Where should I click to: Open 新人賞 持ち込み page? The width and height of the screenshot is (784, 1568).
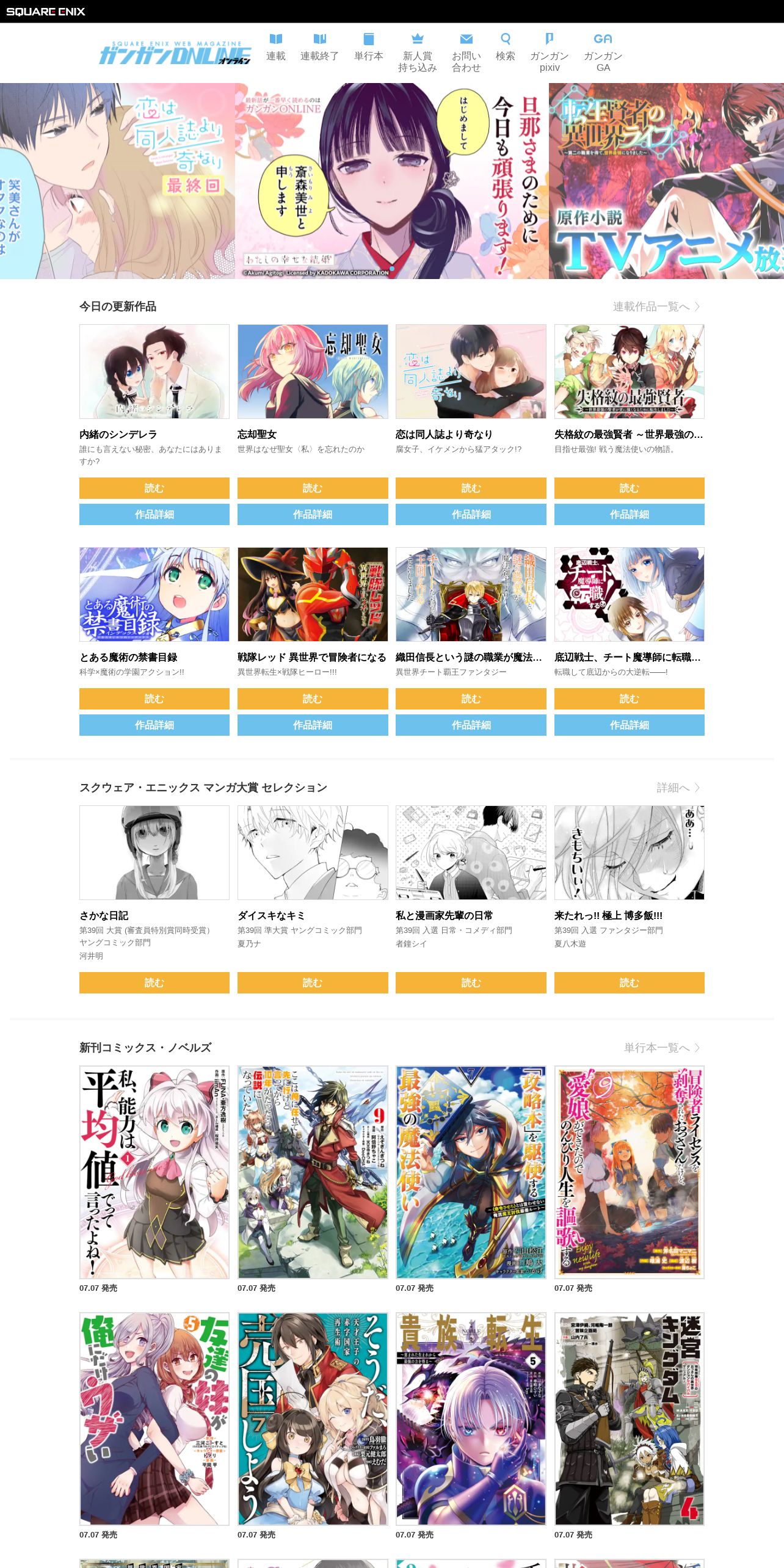click(417, 53)
